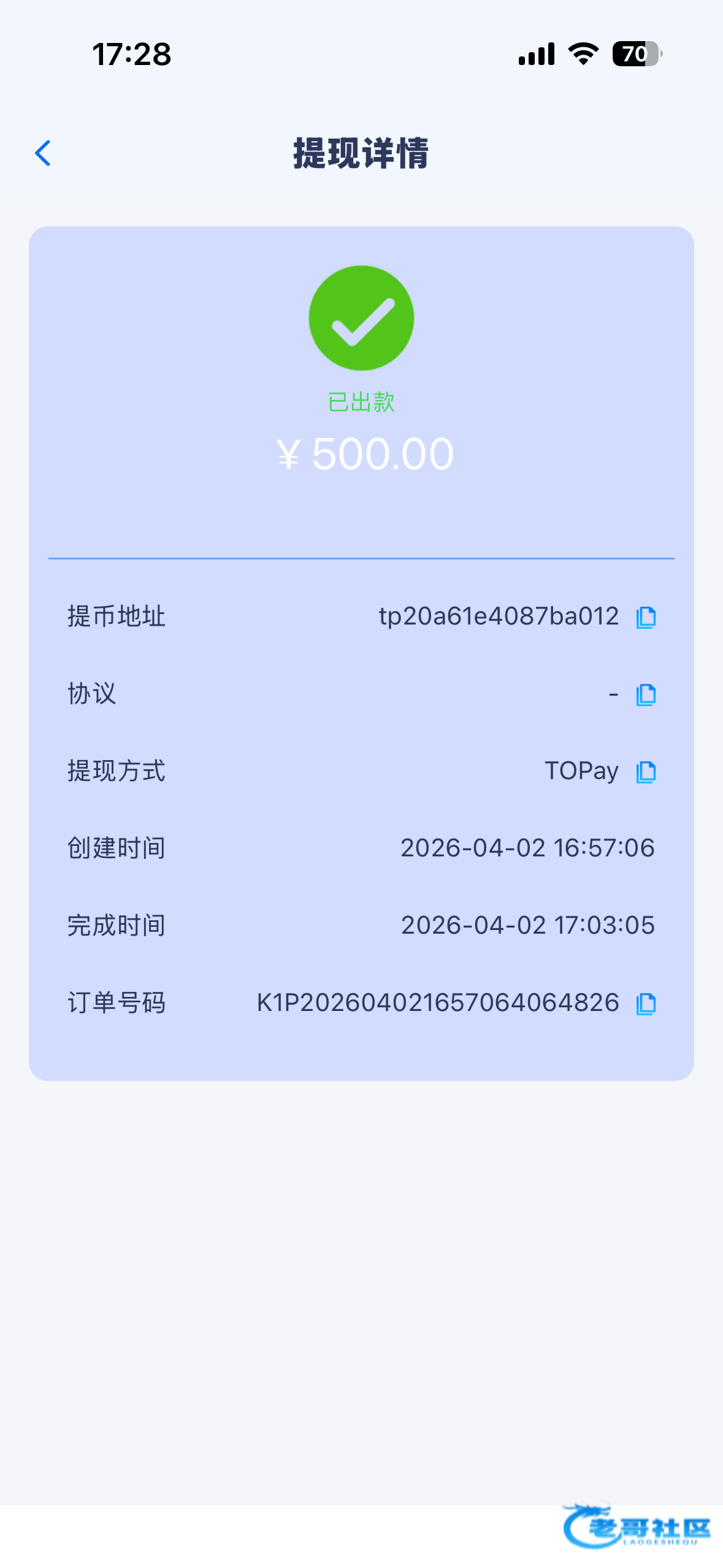Image resolution: width=723 pixels, height=1568 pixels.
Task: Copy the 协议 protocol value
Action: click(646, 694)
